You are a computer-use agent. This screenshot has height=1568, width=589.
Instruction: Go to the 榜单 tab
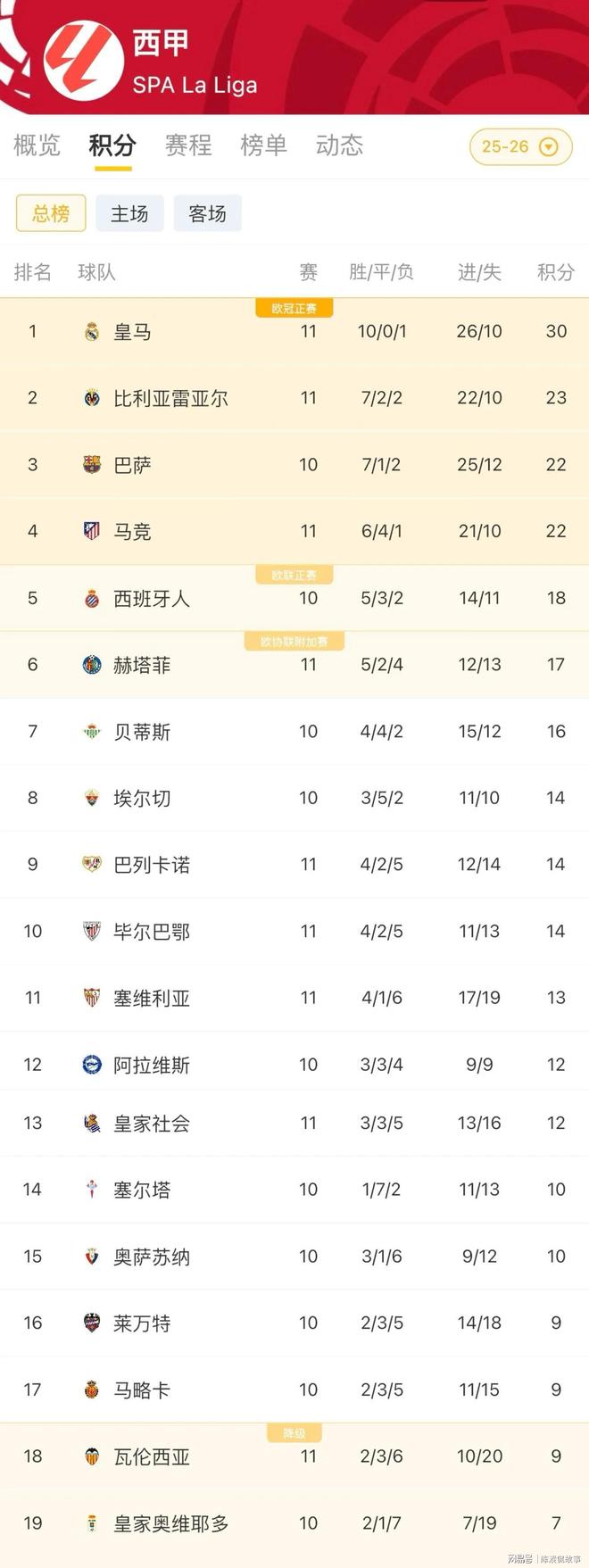pyautogui.click(x=263, y=145)
